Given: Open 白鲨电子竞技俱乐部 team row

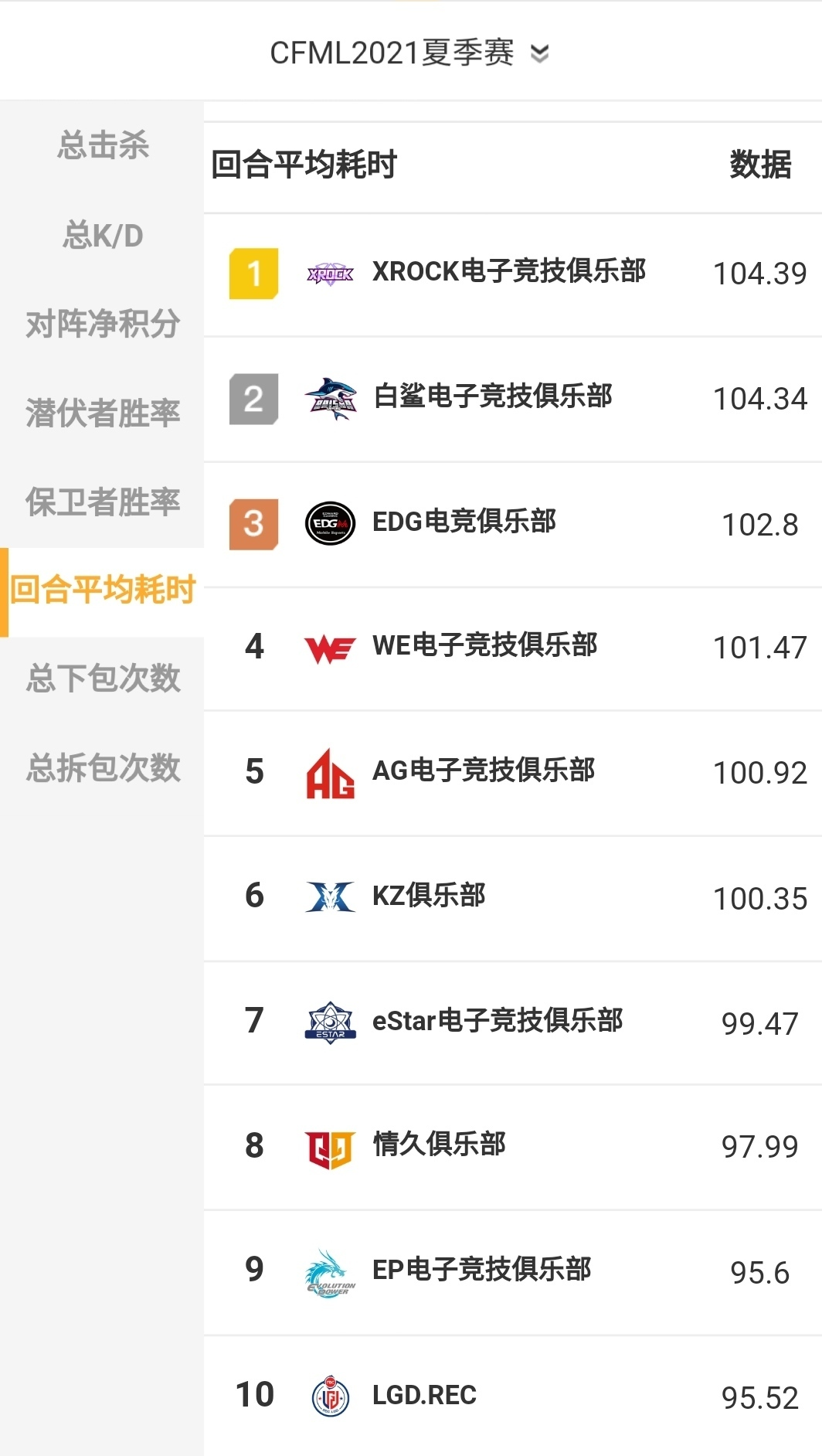Looking at the screenshot, I should click(x=493, y=397).
